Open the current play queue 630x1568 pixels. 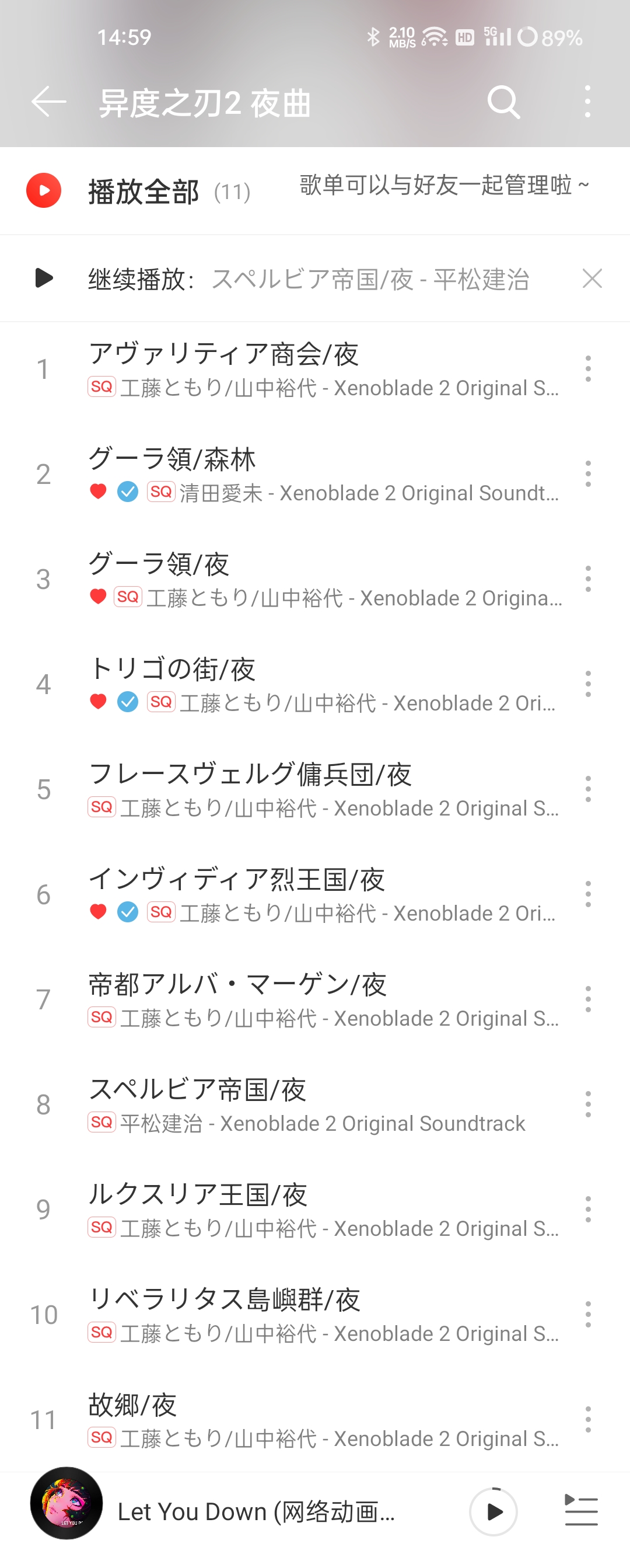click(x=582, y=1512)
